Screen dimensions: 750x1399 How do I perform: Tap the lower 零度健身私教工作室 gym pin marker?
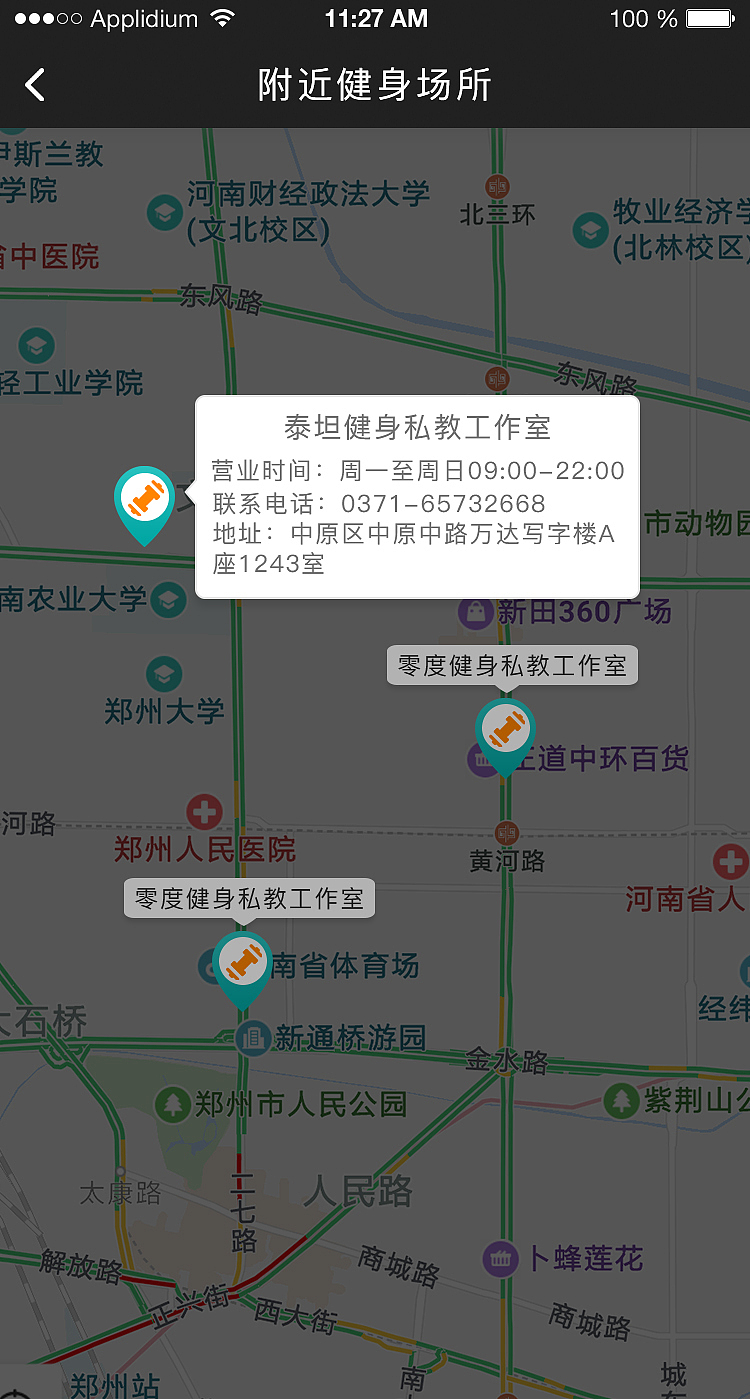[243, 962]
